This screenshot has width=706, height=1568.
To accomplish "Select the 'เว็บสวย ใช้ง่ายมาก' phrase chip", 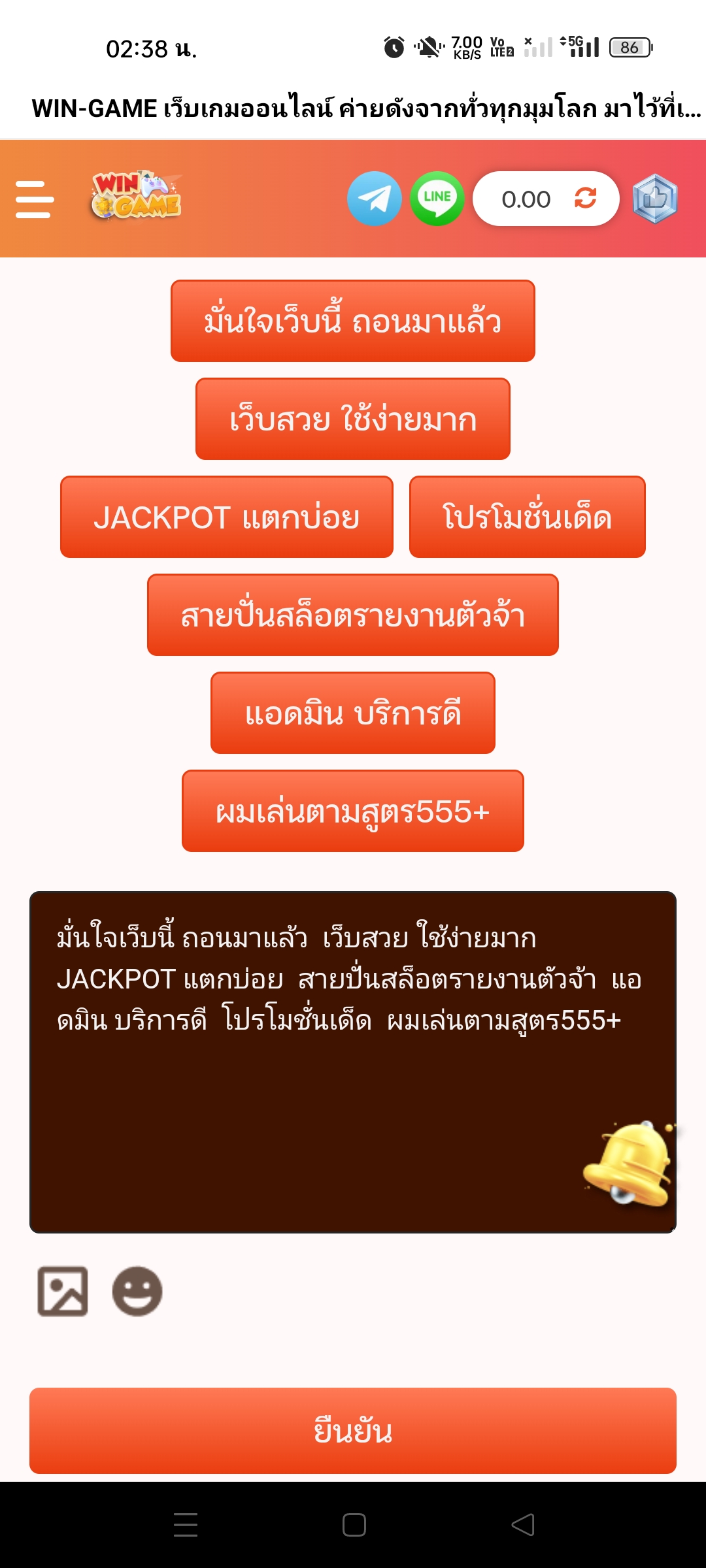I will click(x=352, y=419).
